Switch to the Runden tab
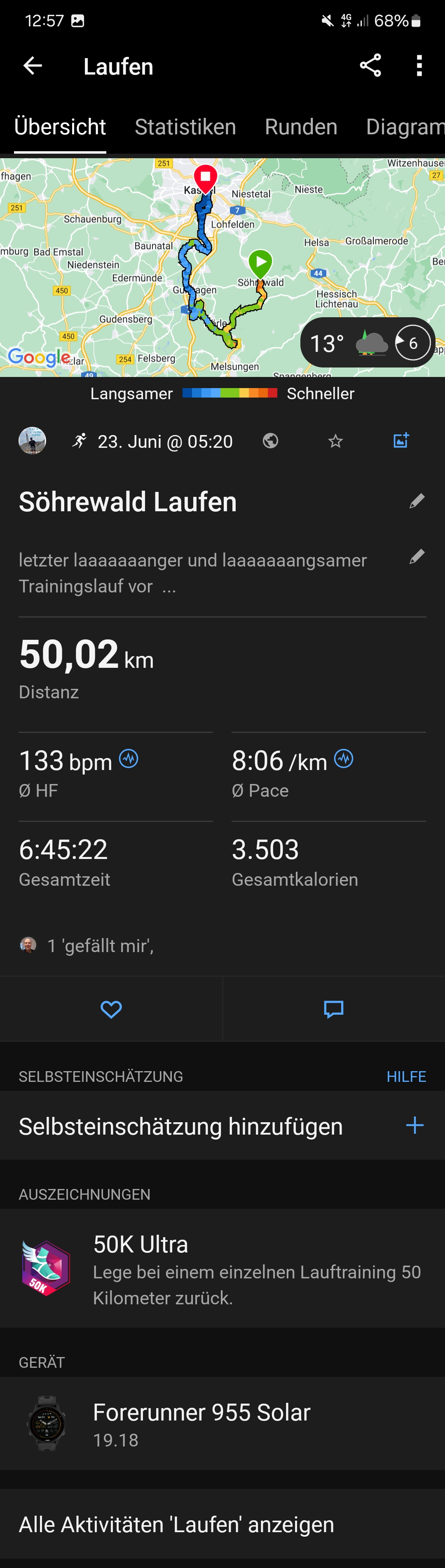Image resolution: width=445 pixels, height=1568 pixels. tap(301, 126)
